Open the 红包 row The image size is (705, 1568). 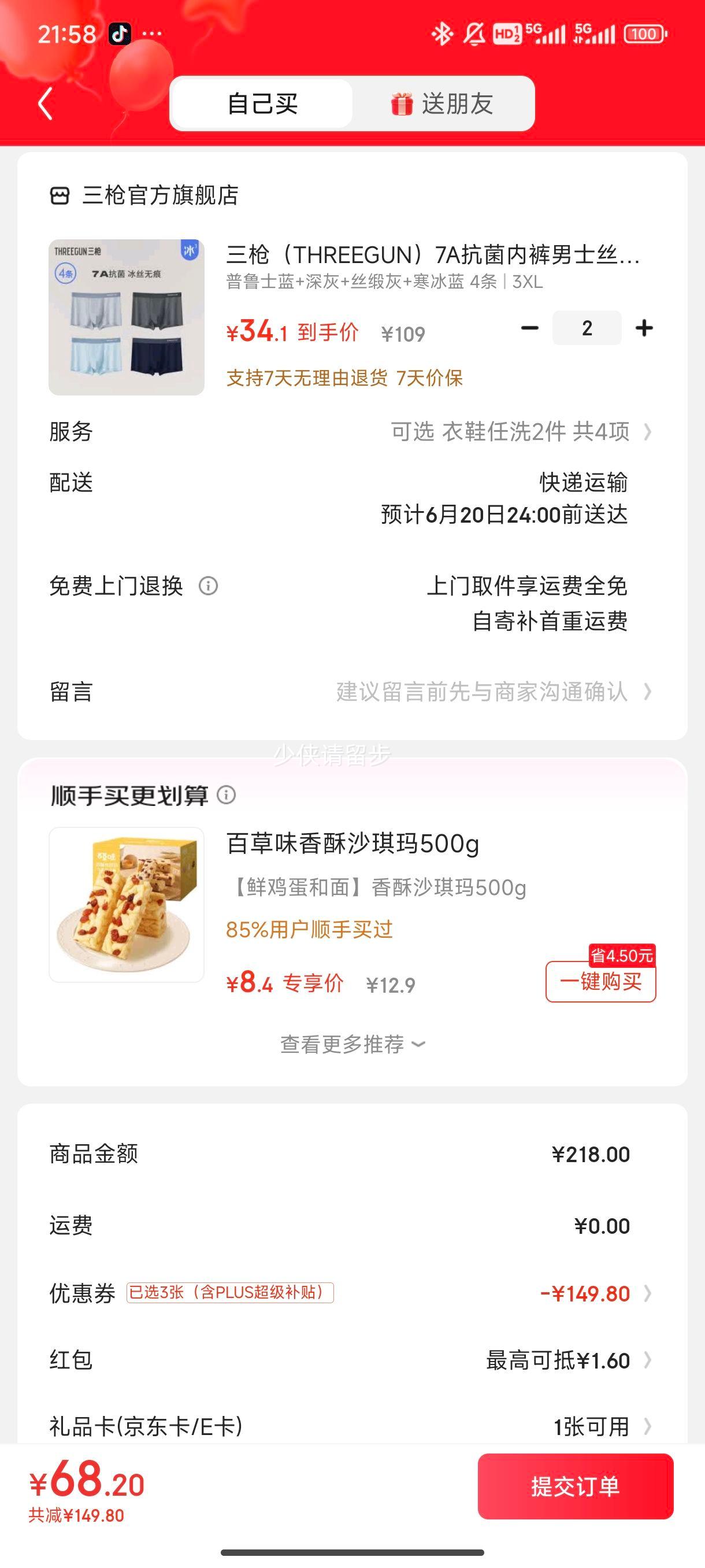tap(351, 1360)
